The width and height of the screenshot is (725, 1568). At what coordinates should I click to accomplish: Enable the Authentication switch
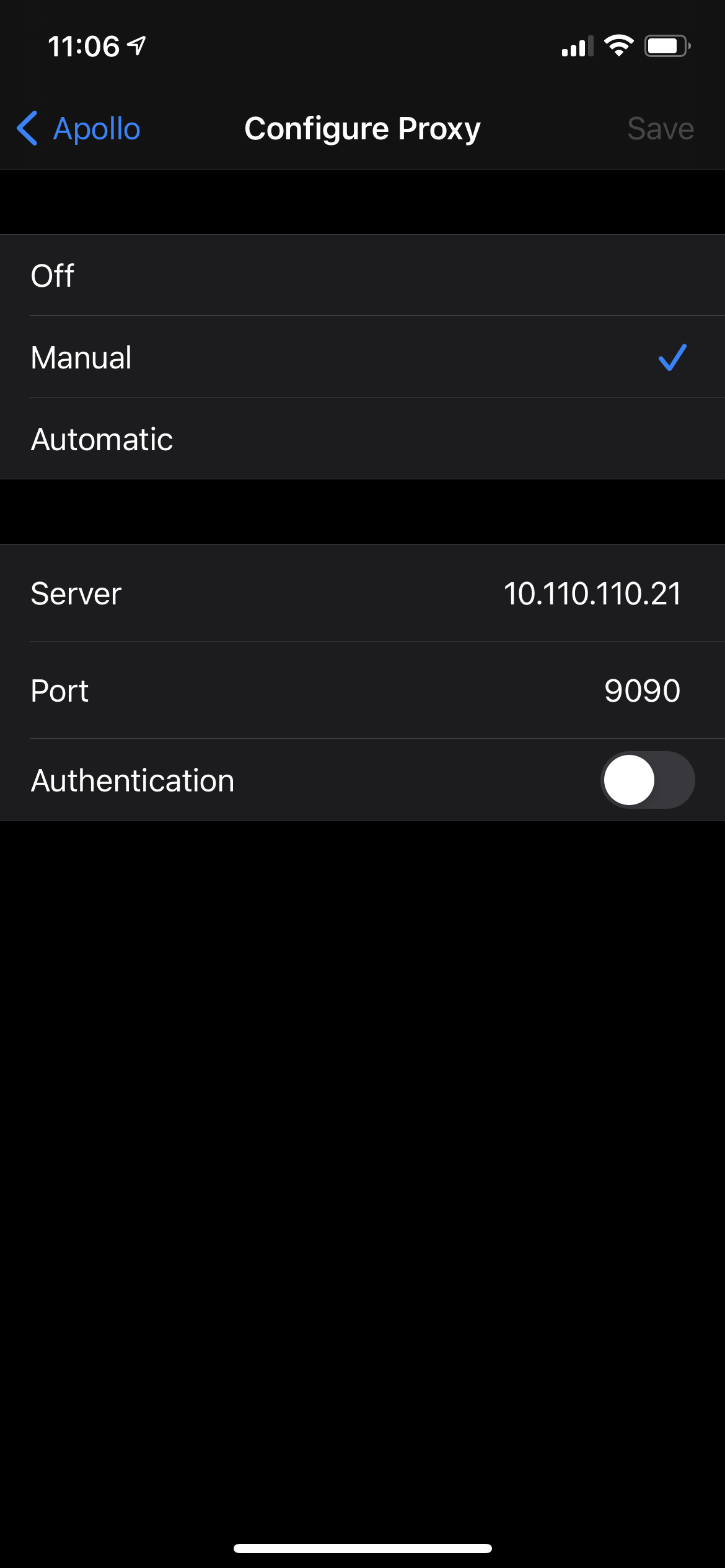coord(647,780)
